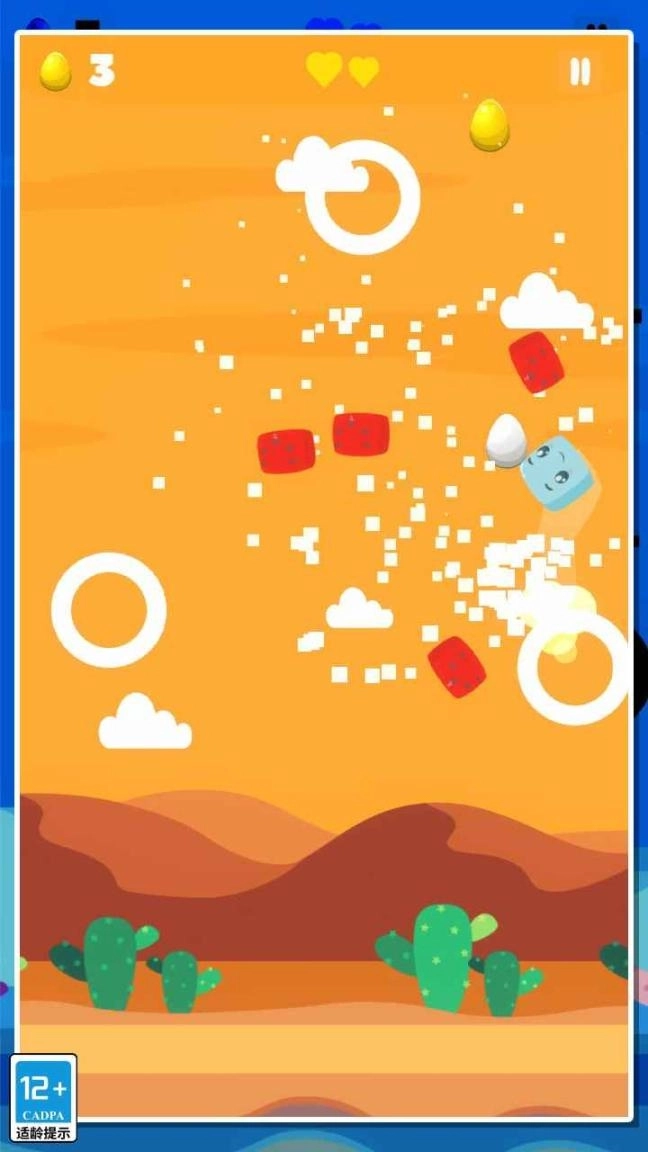This screenshot has width=648, height=1152.
Task: Open the 12+ CADPA age rating notice
Action: 44,1098
